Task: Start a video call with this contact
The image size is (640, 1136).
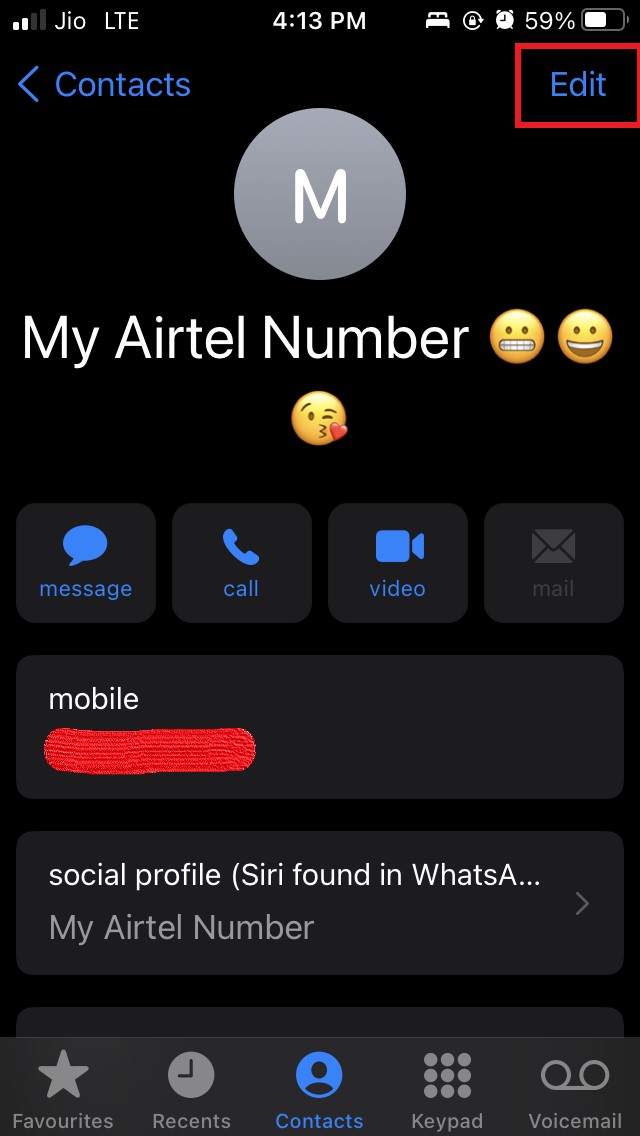Action: (x=398, y=563)
